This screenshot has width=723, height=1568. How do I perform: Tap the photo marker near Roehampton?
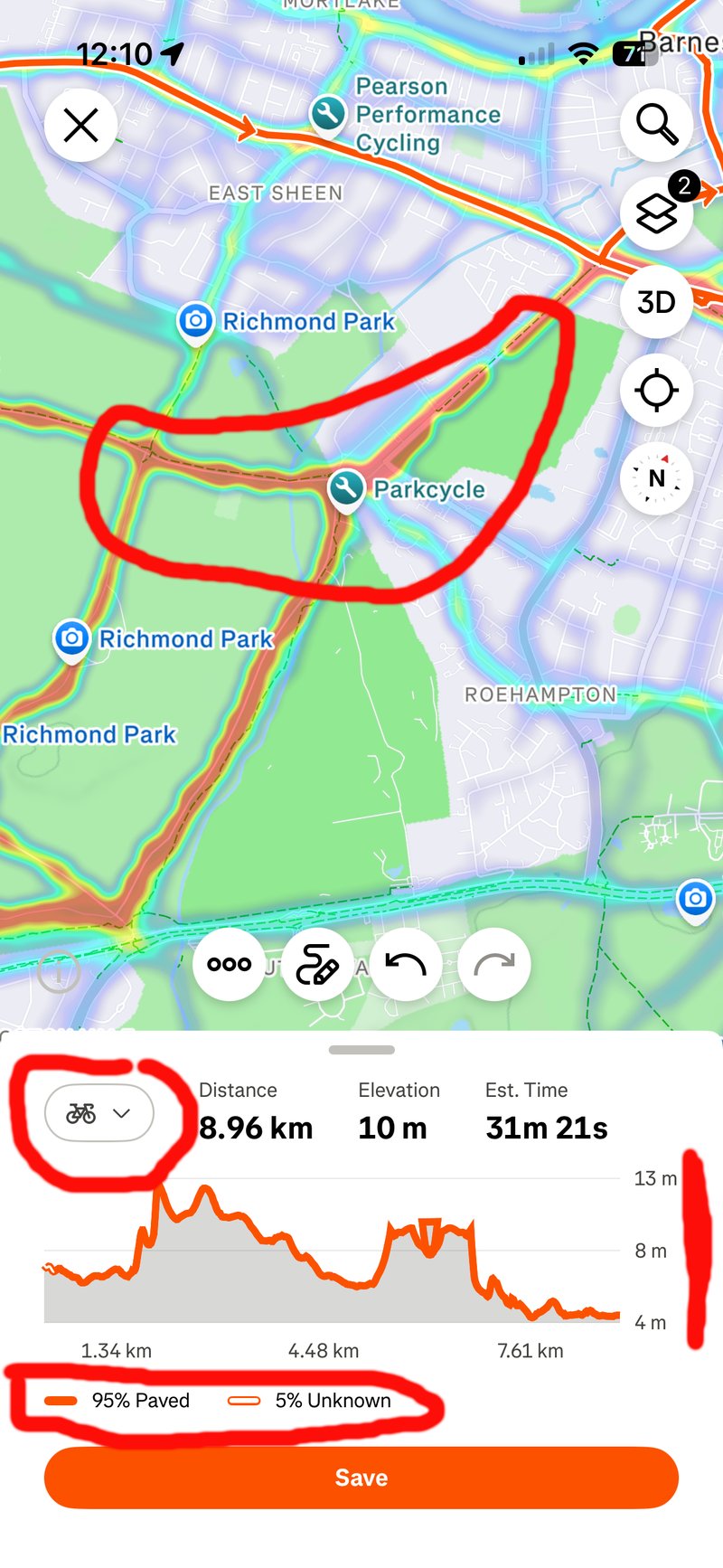point(694,900)
